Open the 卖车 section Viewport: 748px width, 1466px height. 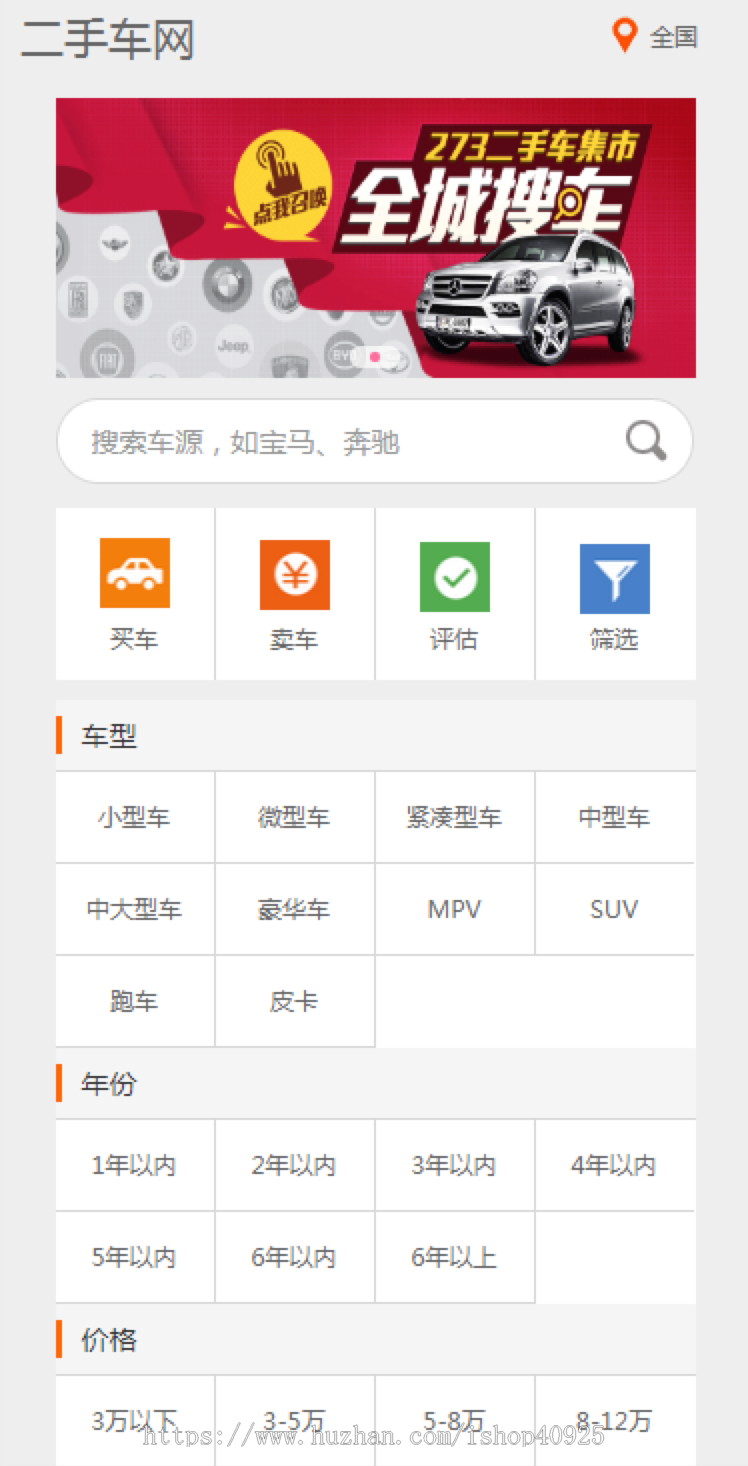(x=295, y=594)
